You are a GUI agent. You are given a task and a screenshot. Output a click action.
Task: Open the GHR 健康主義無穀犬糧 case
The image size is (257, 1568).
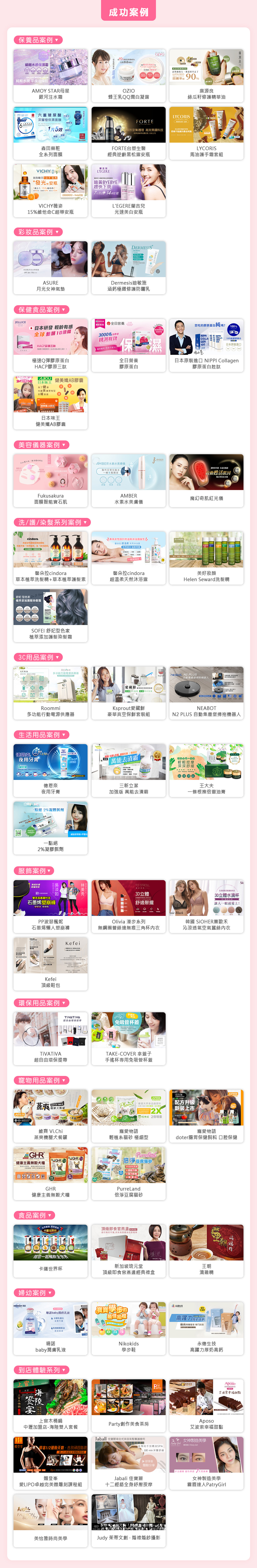[51, 1175]
